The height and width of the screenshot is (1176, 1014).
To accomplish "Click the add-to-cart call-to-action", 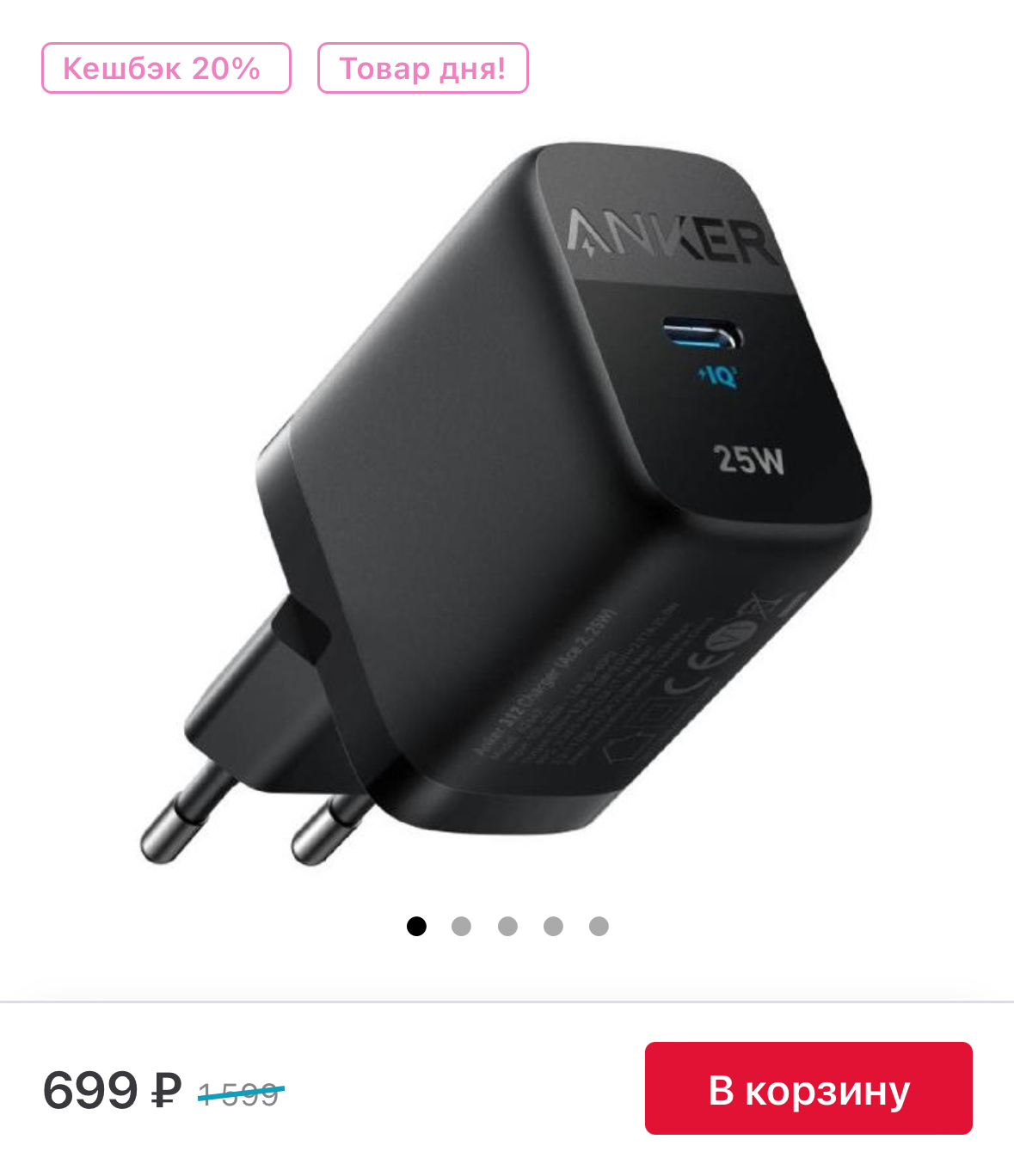I will pyautogui.click(x=808, y=1090).
